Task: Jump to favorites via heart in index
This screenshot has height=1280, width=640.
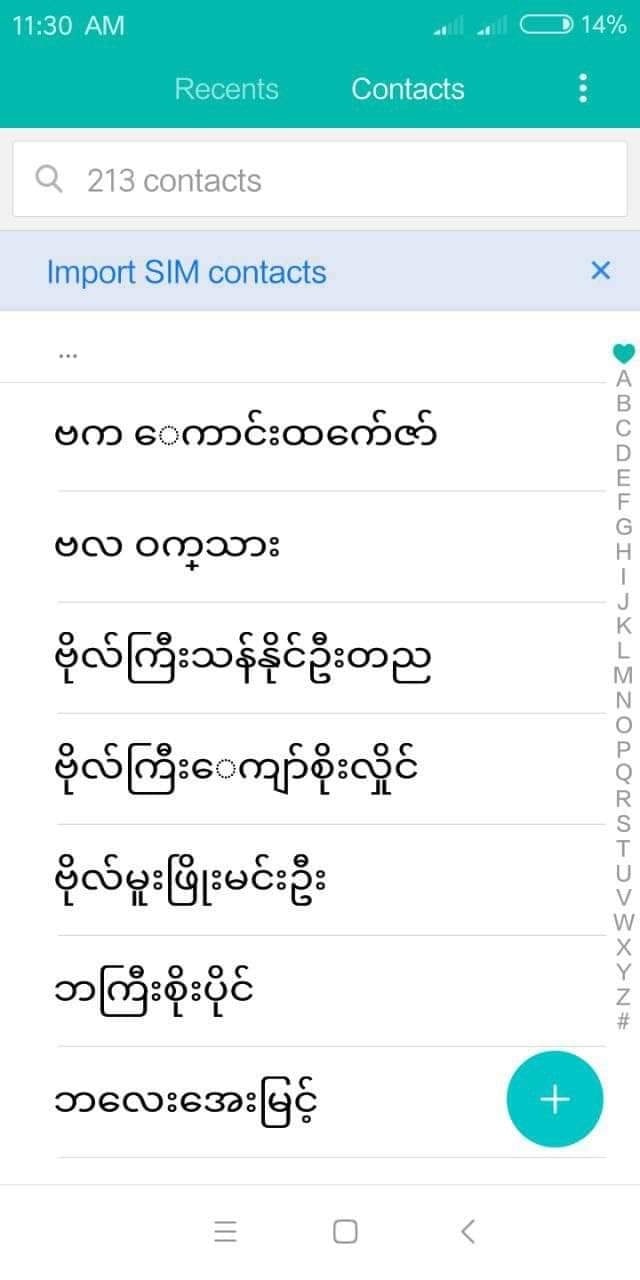Action: point(624,353)
